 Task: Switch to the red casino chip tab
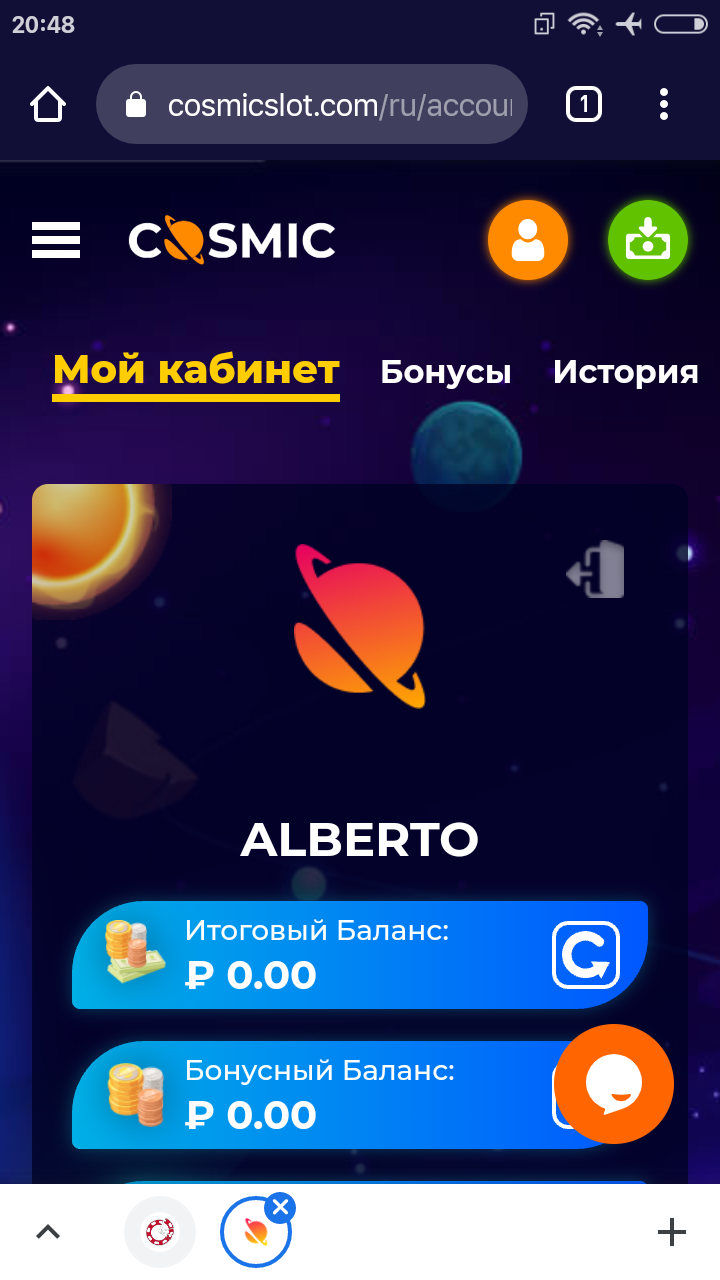coord(160,1232)
